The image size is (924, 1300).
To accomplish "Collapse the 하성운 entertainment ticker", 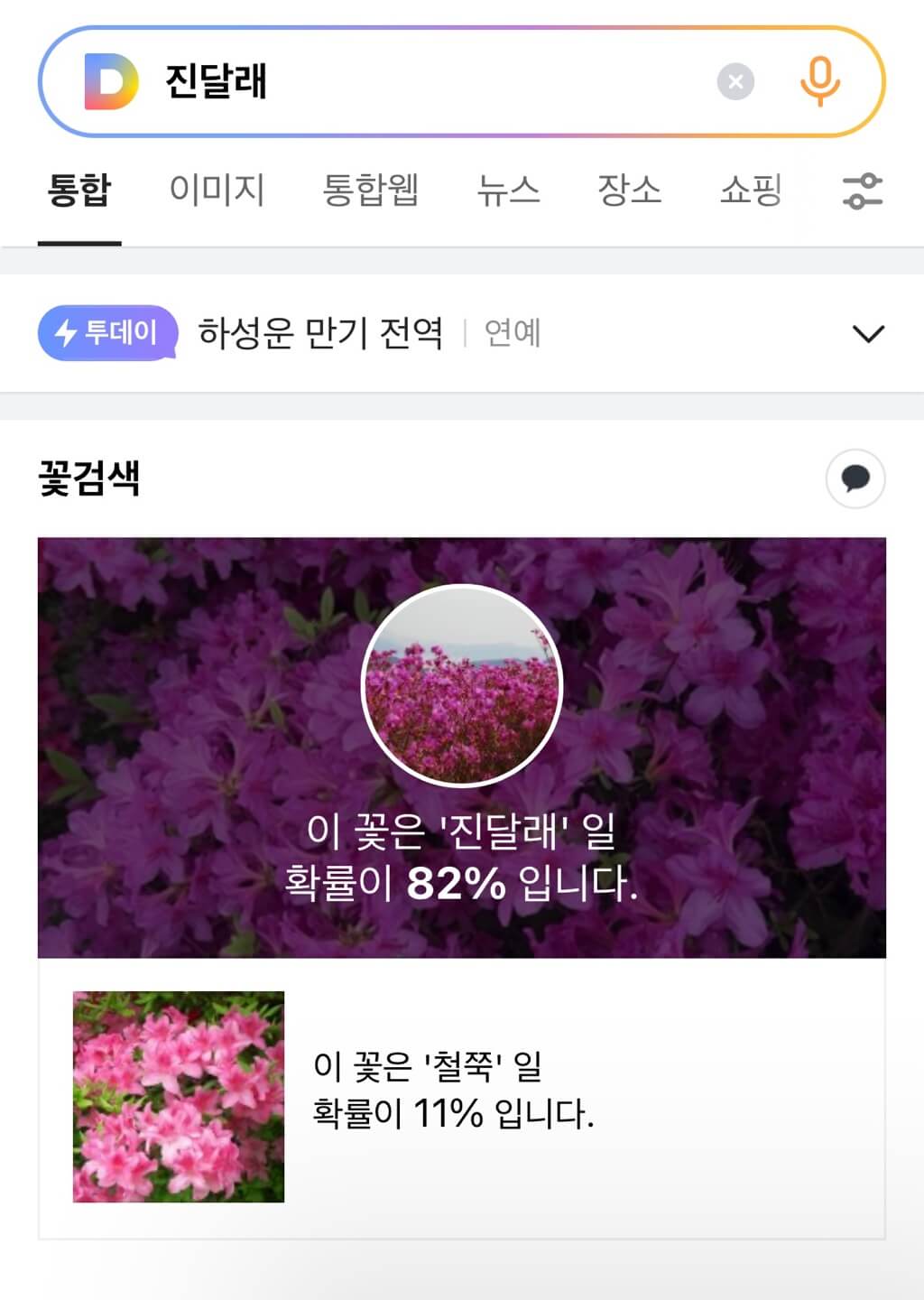I will click(868, 332).
